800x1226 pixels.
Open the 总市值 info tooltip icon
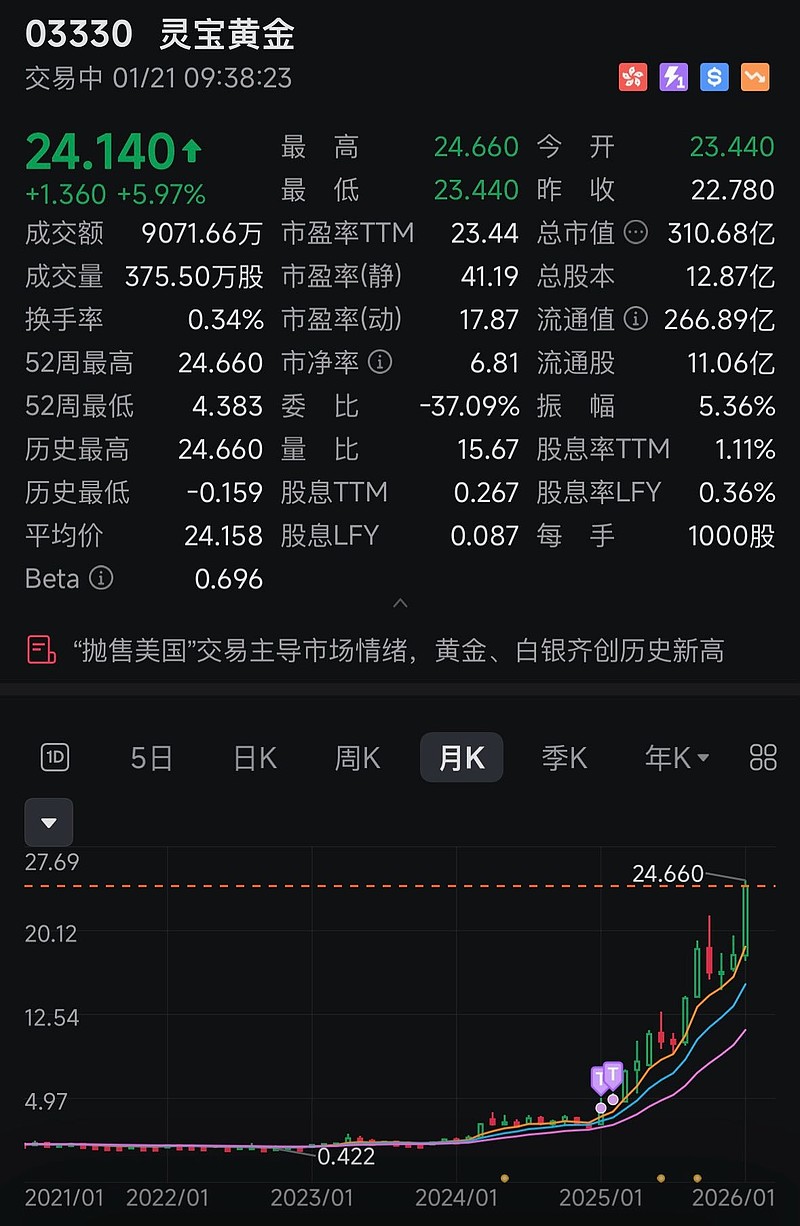pos(637,233)
